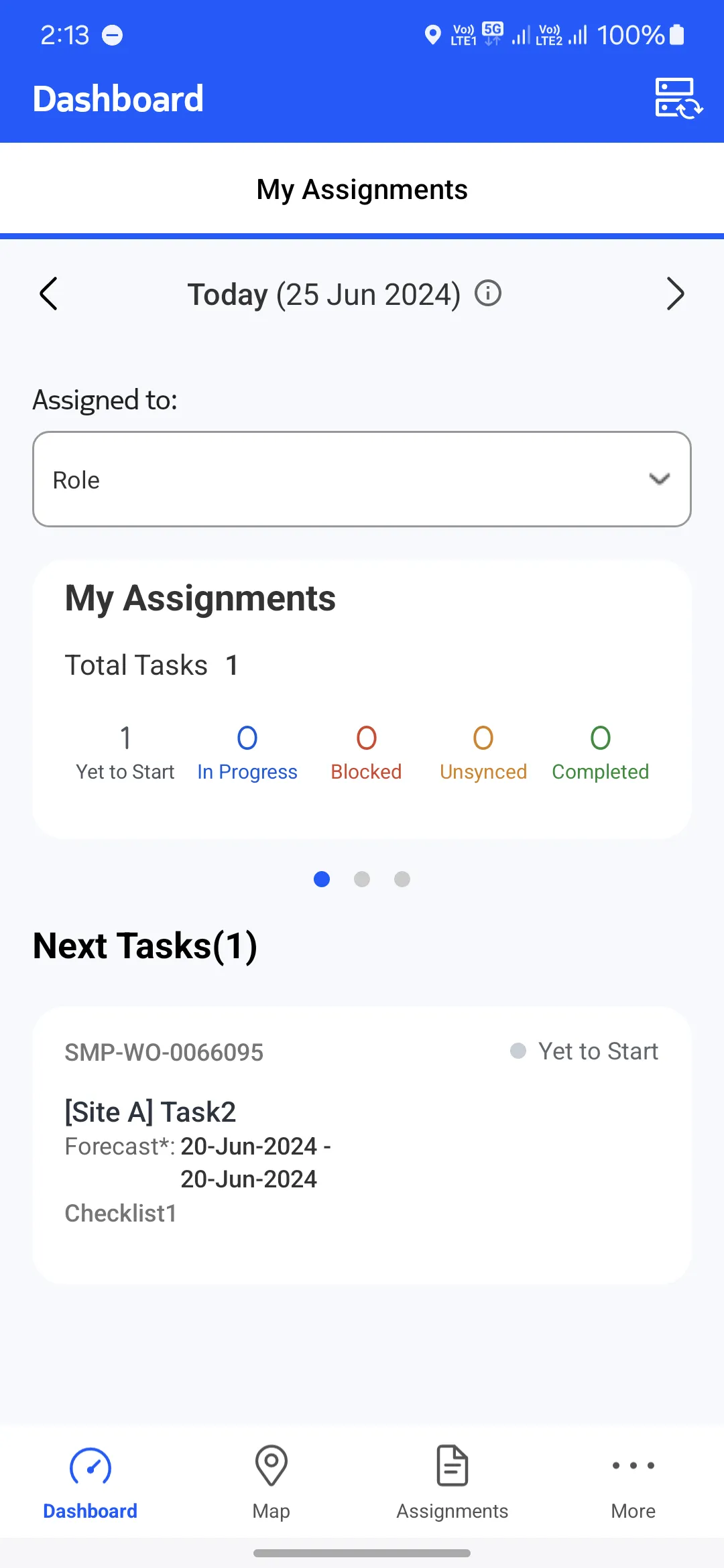Viewport: 724px width, 1568px height.
Task: Select the second carousel page dot
Action: [362, 879]
